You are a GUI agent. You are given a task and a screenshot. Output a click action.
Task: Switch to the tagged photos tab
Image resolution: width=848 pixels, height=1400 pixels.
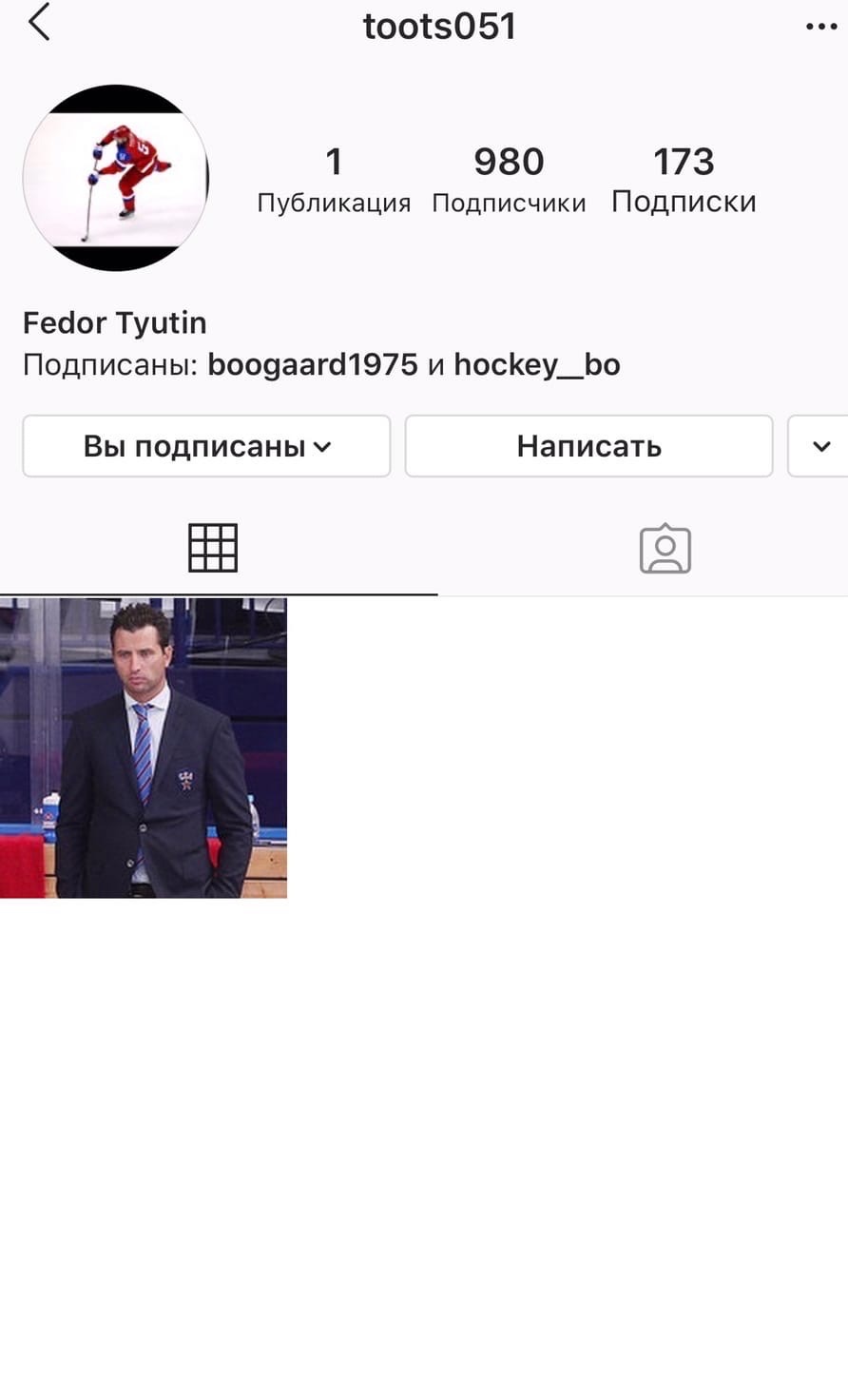[x=665, y=549]
